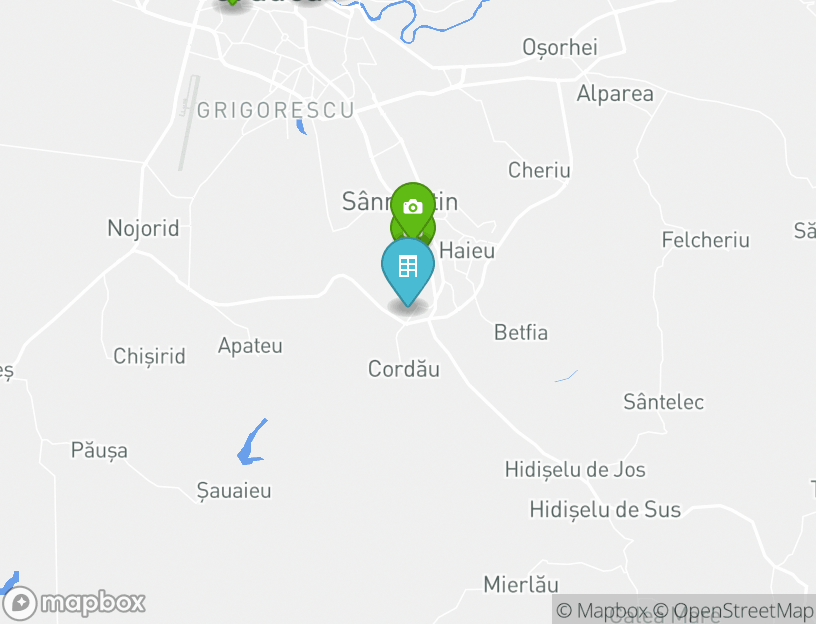Tap the blue building map pin
The height and width of the screenshot is (624, 816).
pos(408,268)
